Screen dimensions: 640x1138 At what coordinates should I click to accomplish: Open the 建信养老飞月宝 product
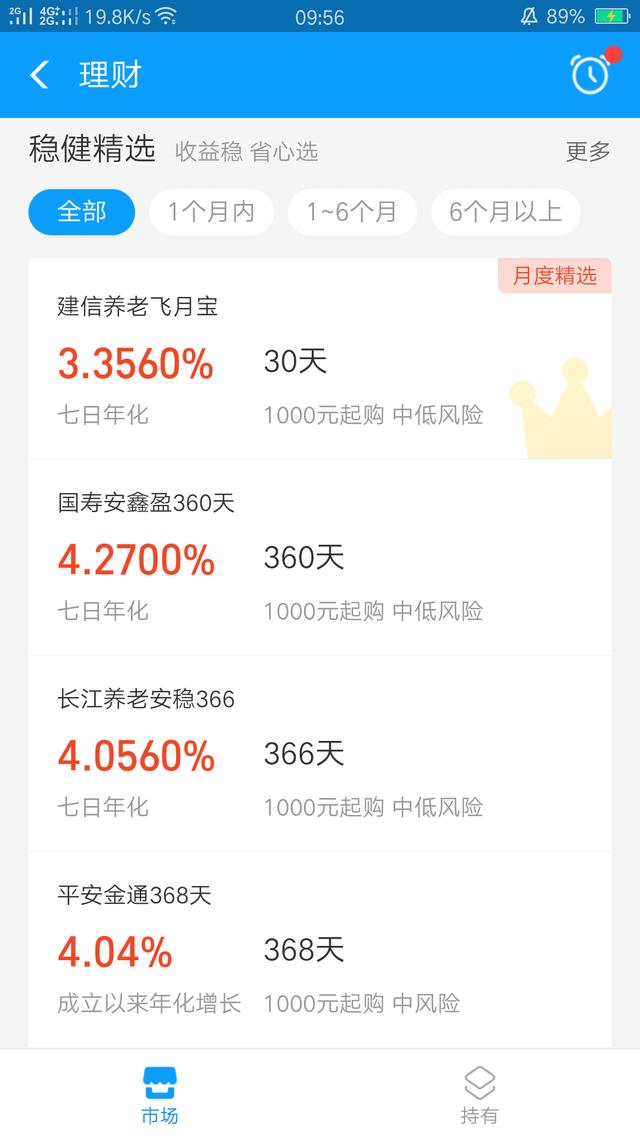[320, 359]
